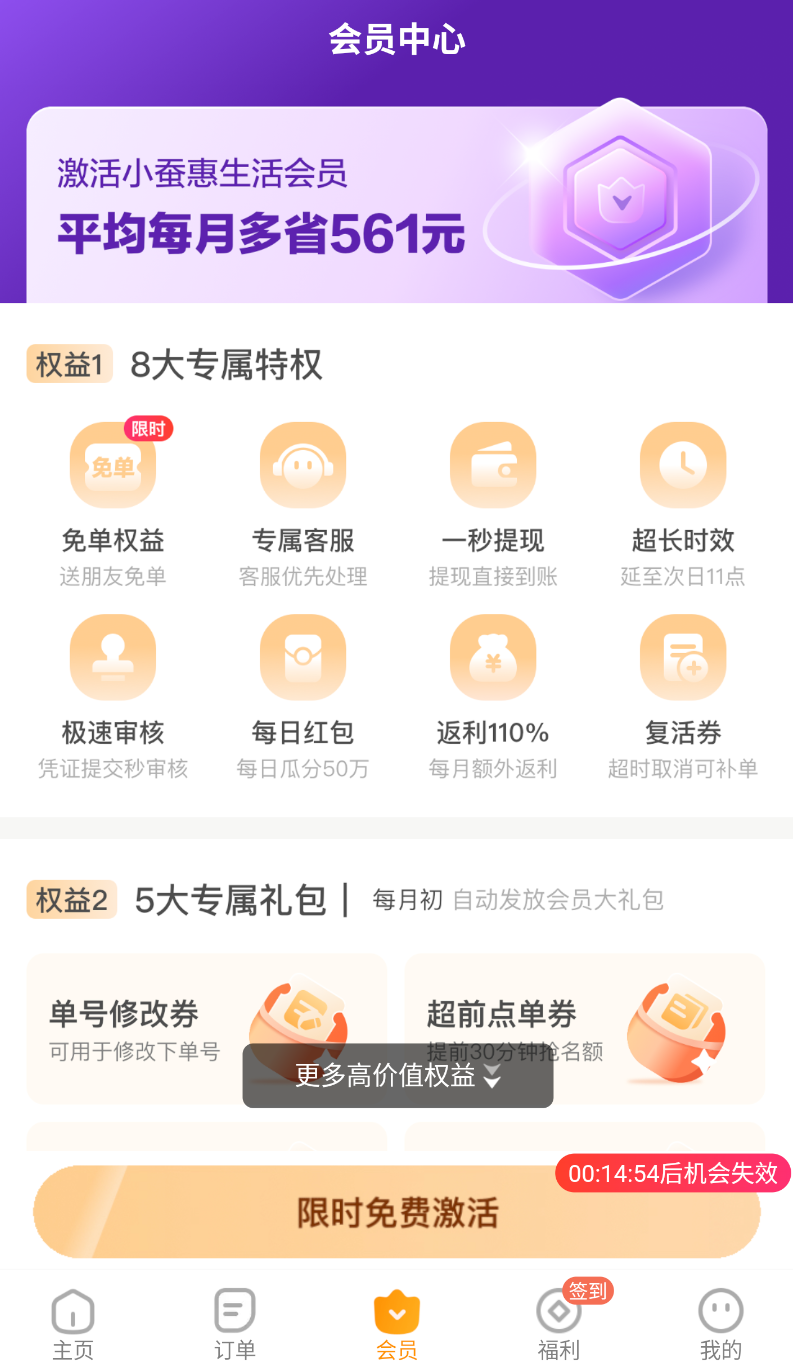This screenshot has width=793, height=1366.
Task: Open the 复活券 privilege
Action: [x=683, y=697]
